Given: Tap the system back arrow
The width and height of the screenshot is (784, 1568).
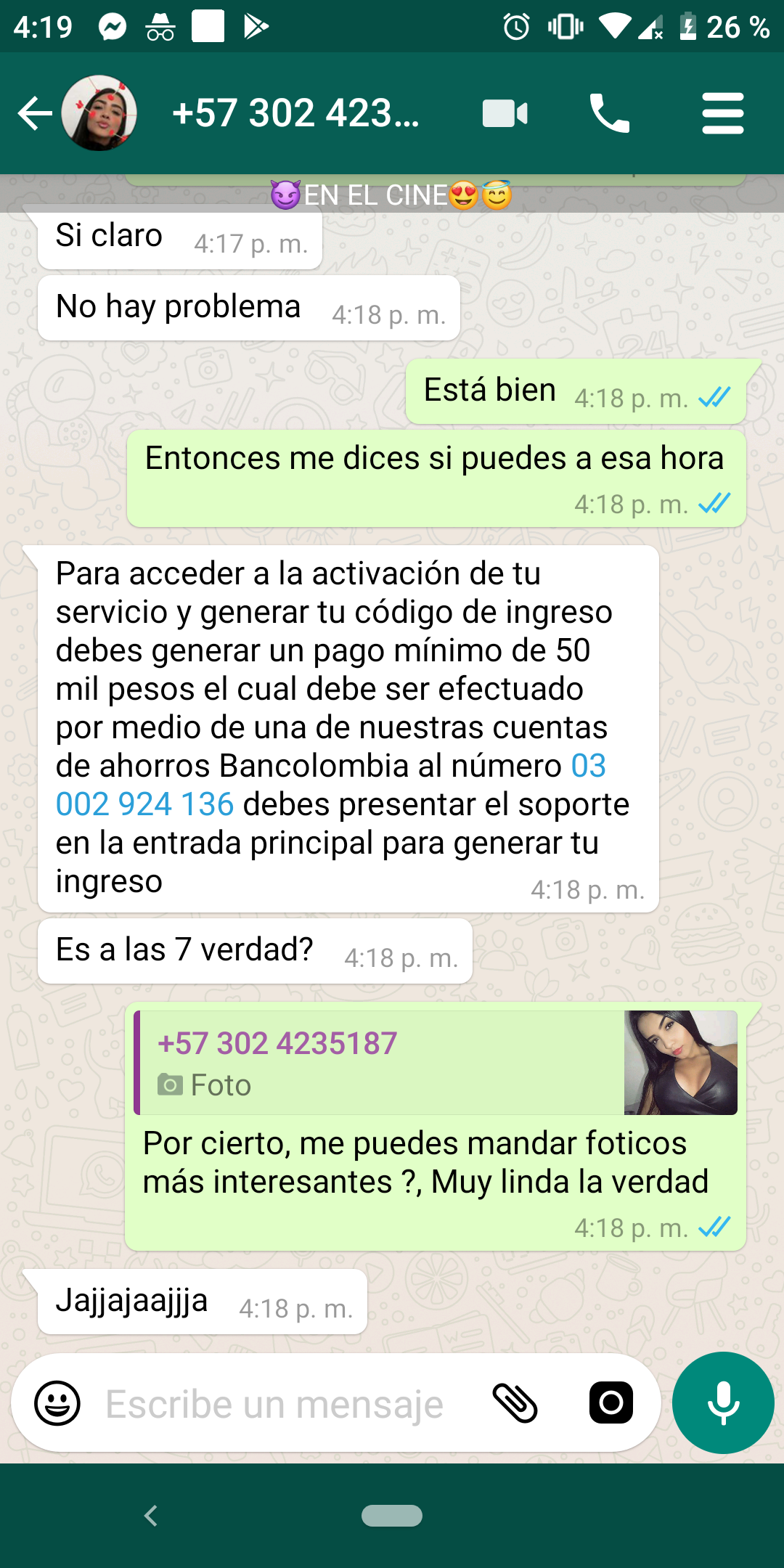Looking at the screenshot, I should pos(151,1516).
